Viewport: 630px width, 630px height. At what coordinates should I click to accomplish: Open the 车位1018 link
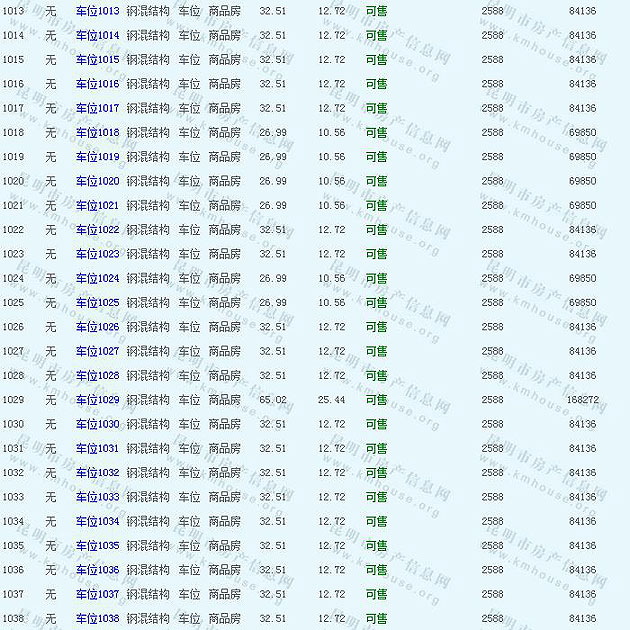(x=97, y=133)
